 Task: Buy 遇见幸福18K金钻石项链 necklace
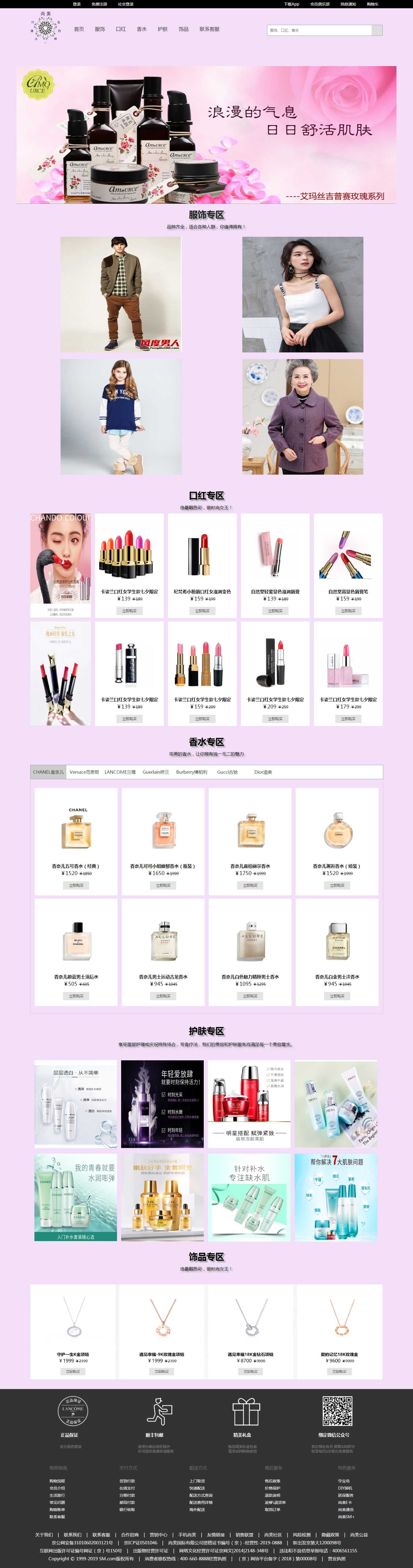pyautogui.click(x=250, y=1371)
